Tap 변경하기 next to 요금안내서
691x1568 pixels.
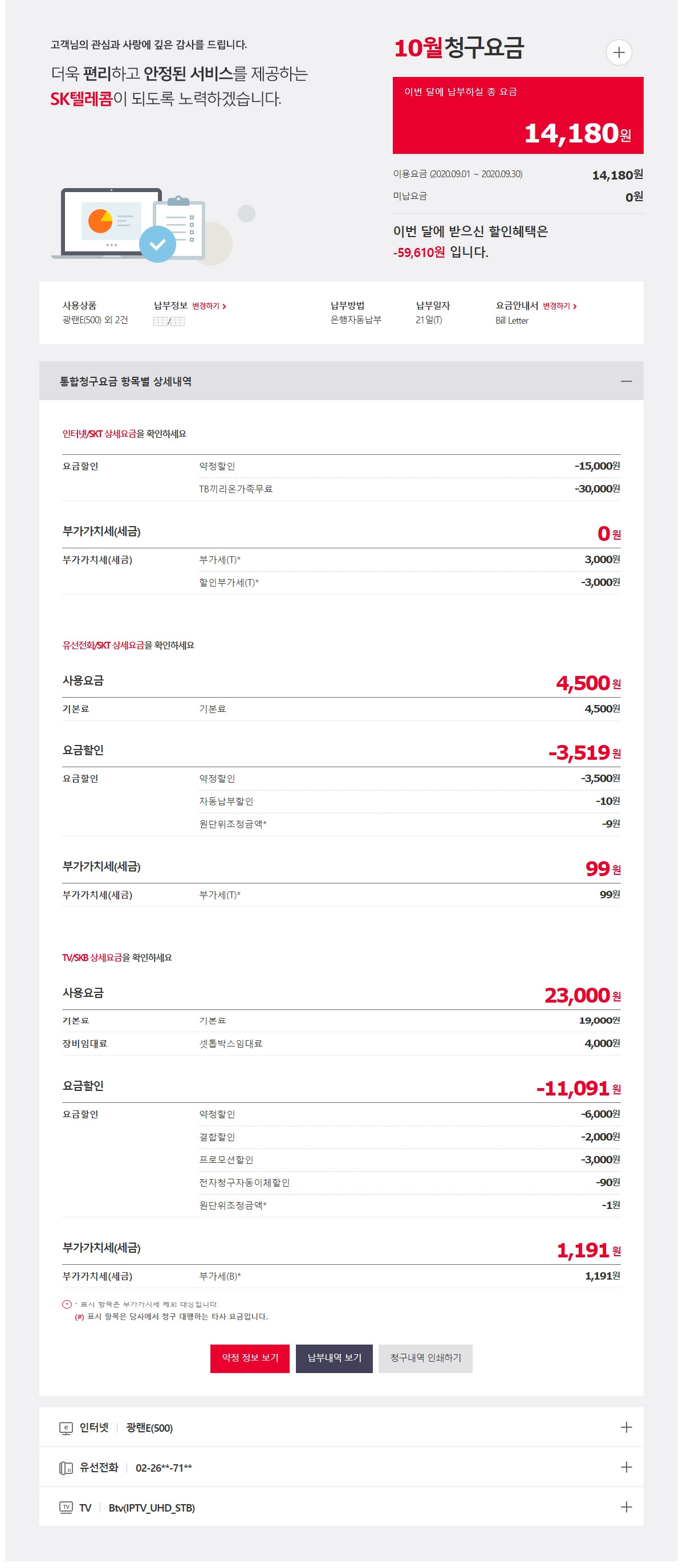[x=559, y=306]
